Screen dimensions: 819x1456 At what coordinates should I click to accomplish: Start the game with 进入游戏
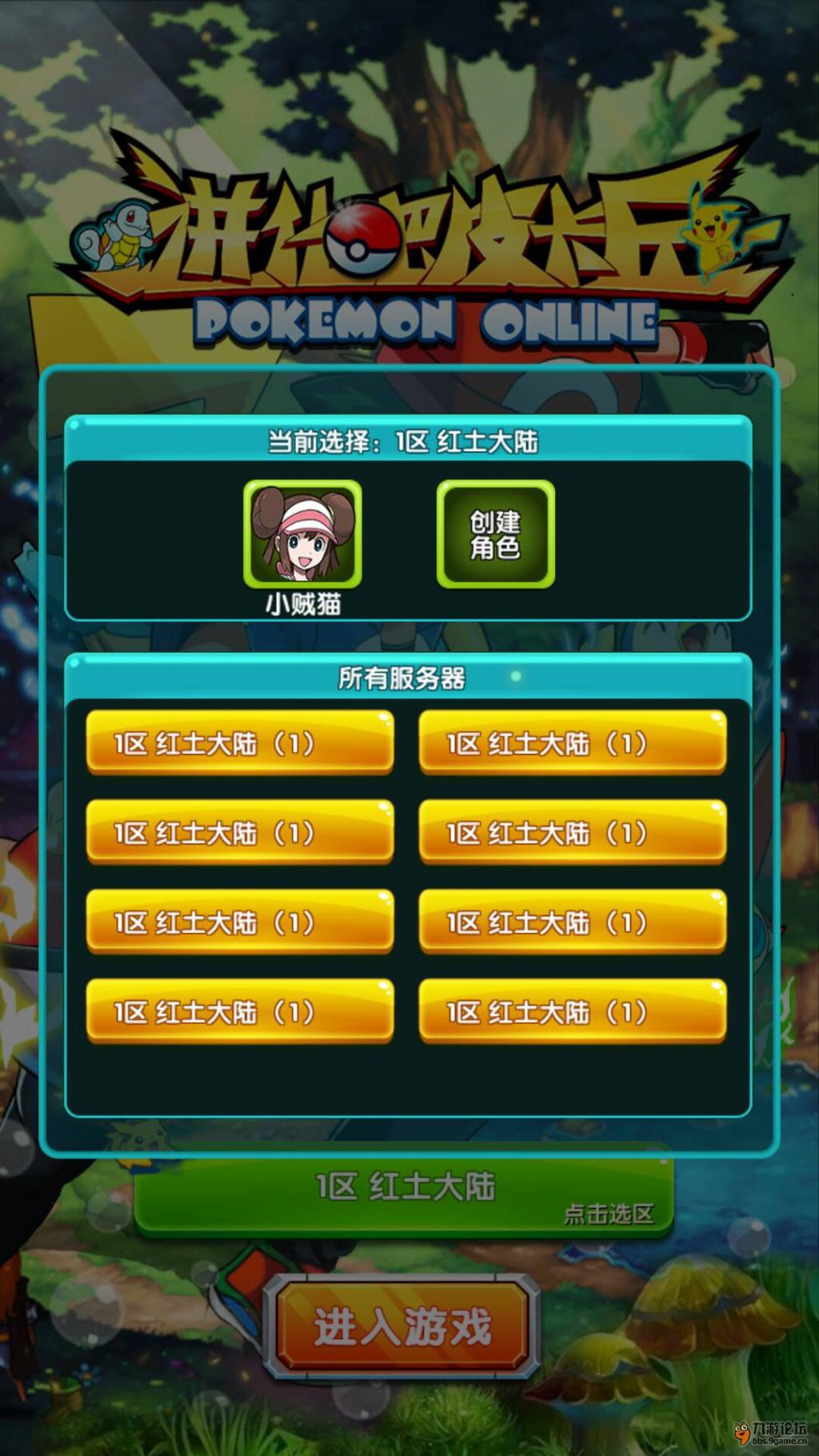[402, 1326]
